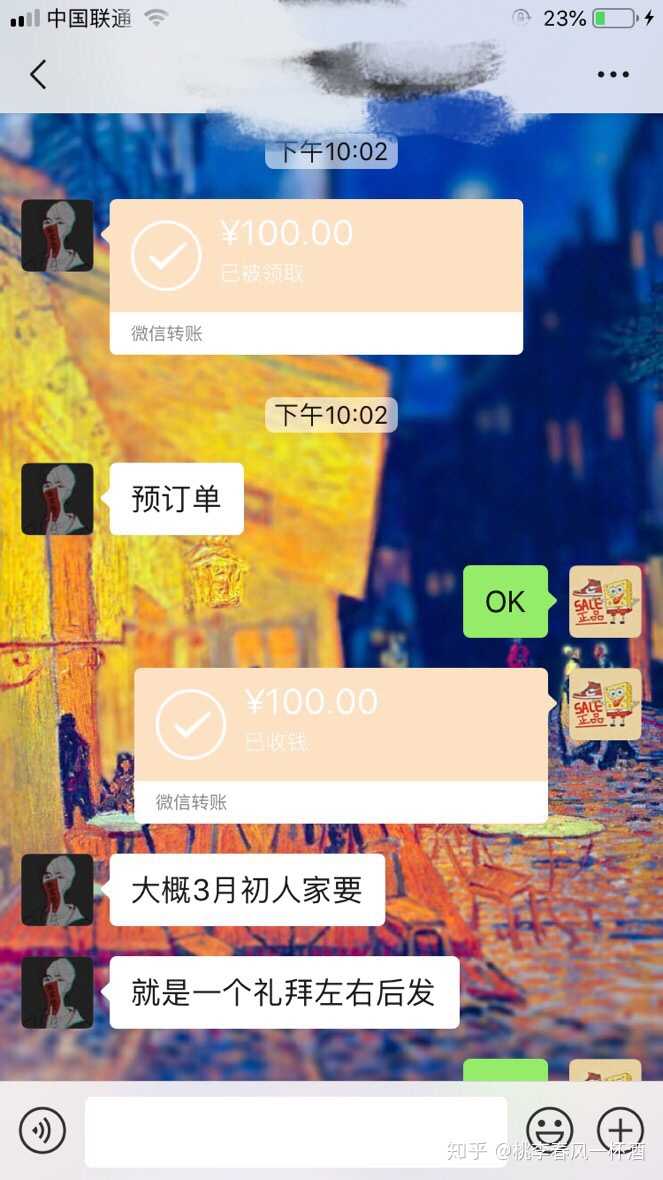View my avatar beside the OK message
This screenshot has height=1180, width=663.
point(605,601)
